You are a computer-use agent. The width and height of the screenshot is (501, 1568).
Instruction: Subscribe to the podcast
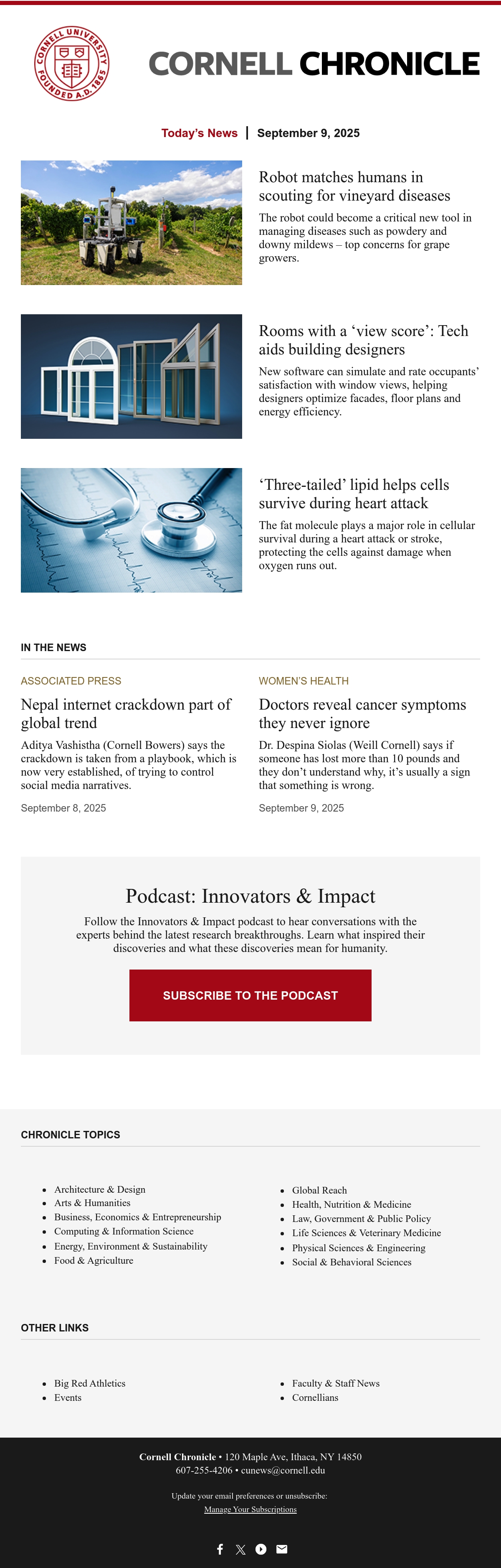pos(250,995)
